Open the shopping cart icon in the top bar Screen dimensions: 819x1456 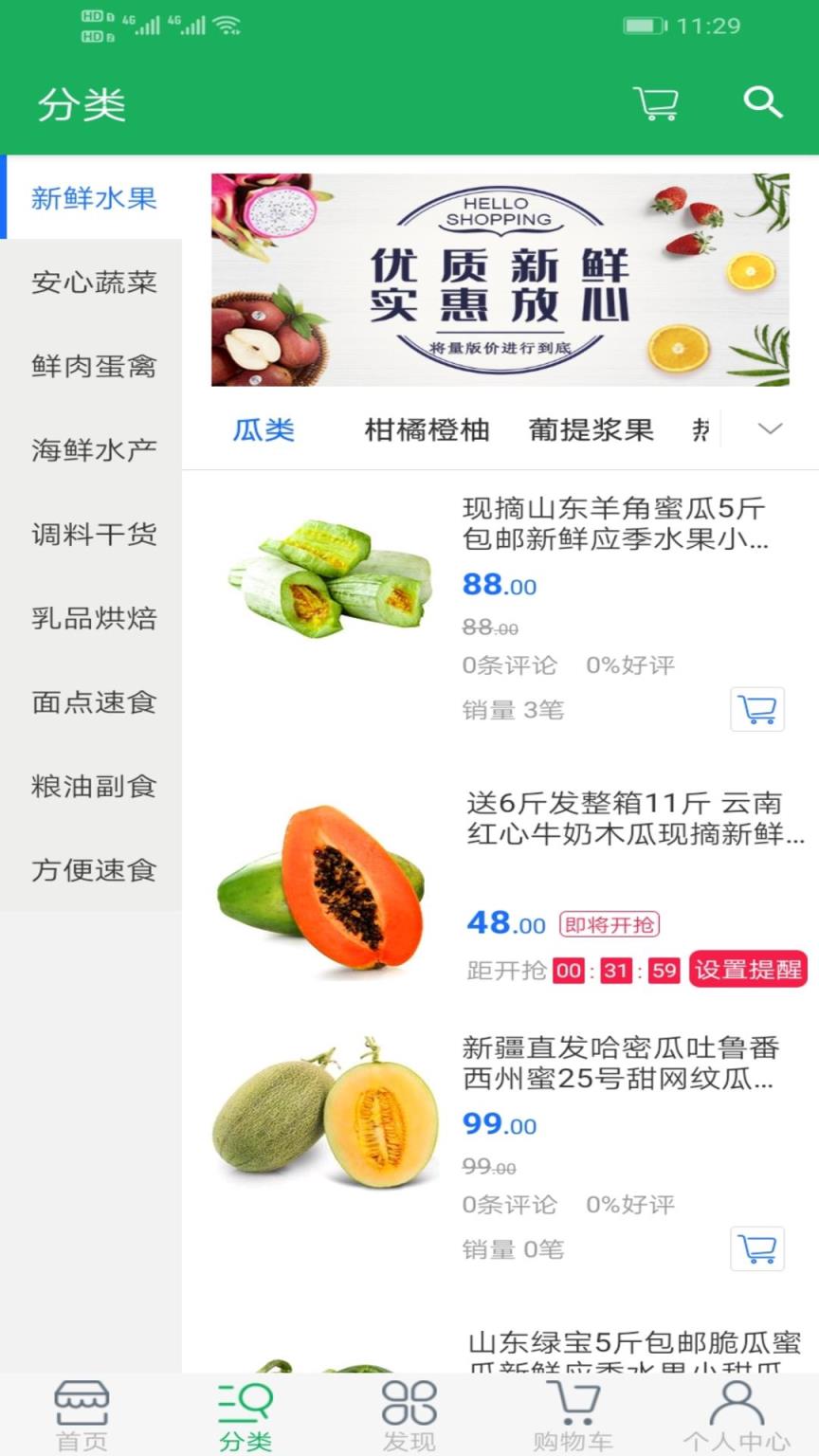pos(657,103)
